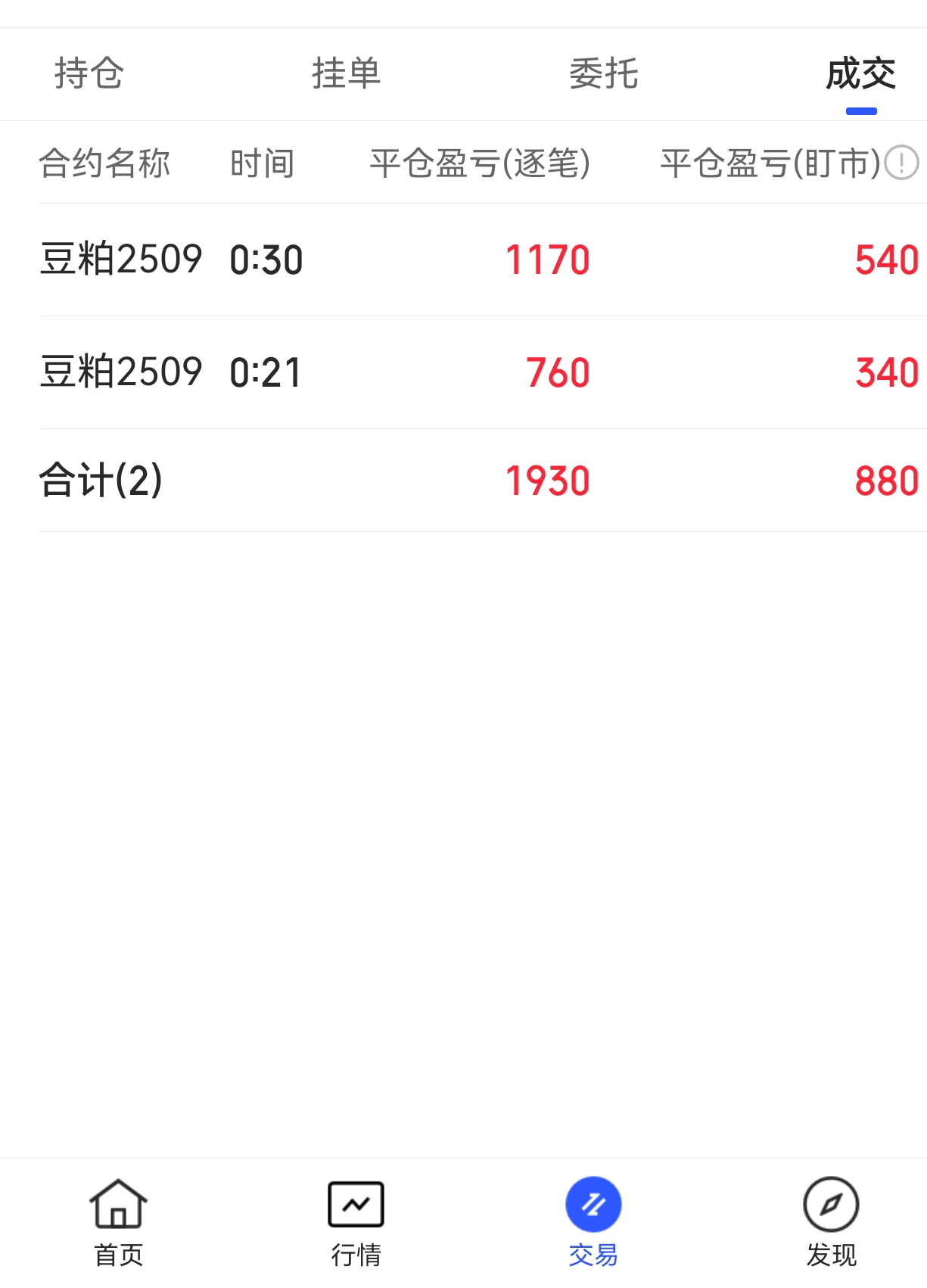Image resolution: width=927 pixels, height=1288 pixels.
Task: Open the 委托 tab
Action: click(603, 74)
